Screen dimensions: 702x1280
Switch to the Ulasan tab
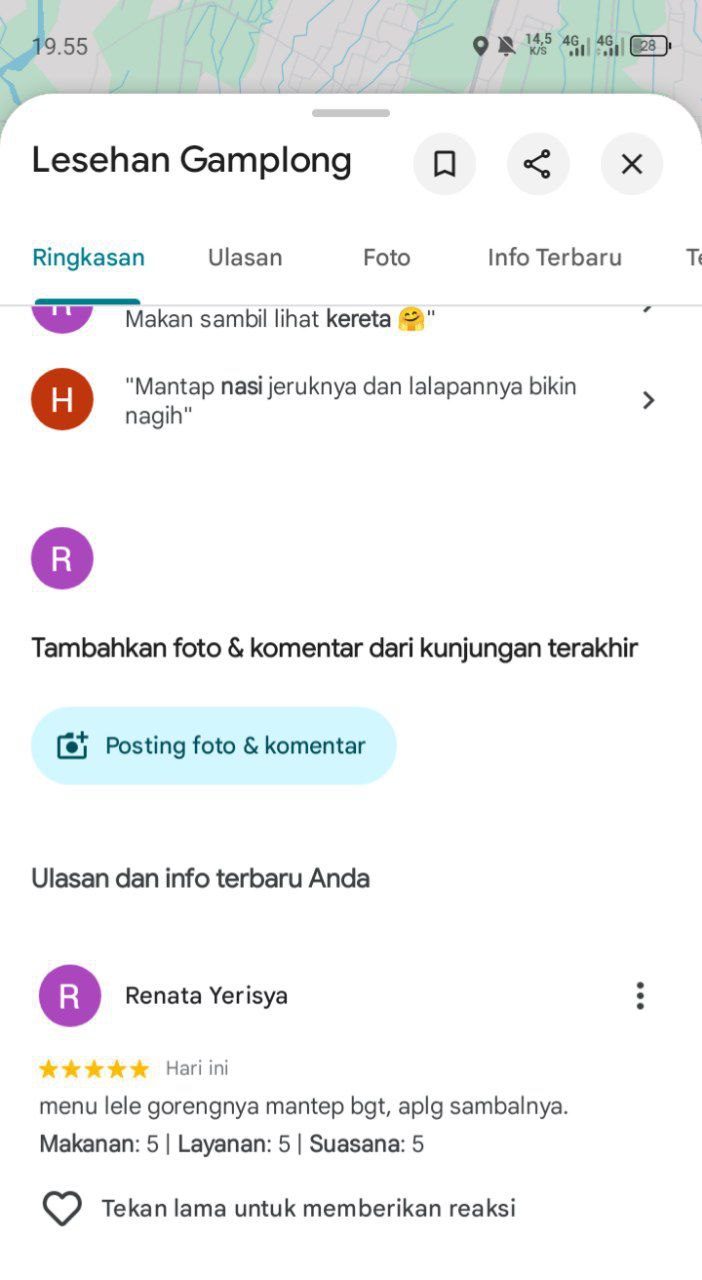coord(245,258)
